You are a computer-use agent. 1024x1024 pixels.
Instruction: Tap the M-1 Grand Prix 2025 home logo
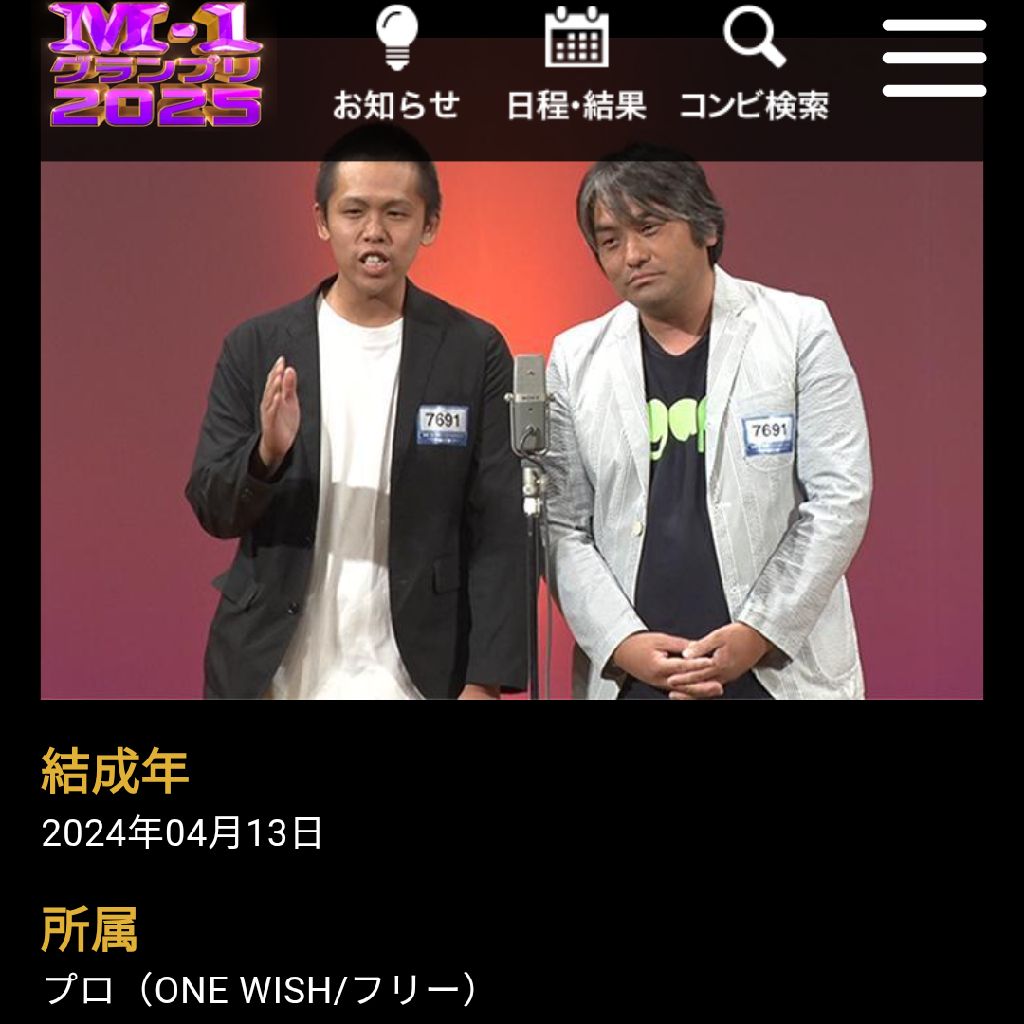click(155, 63)
